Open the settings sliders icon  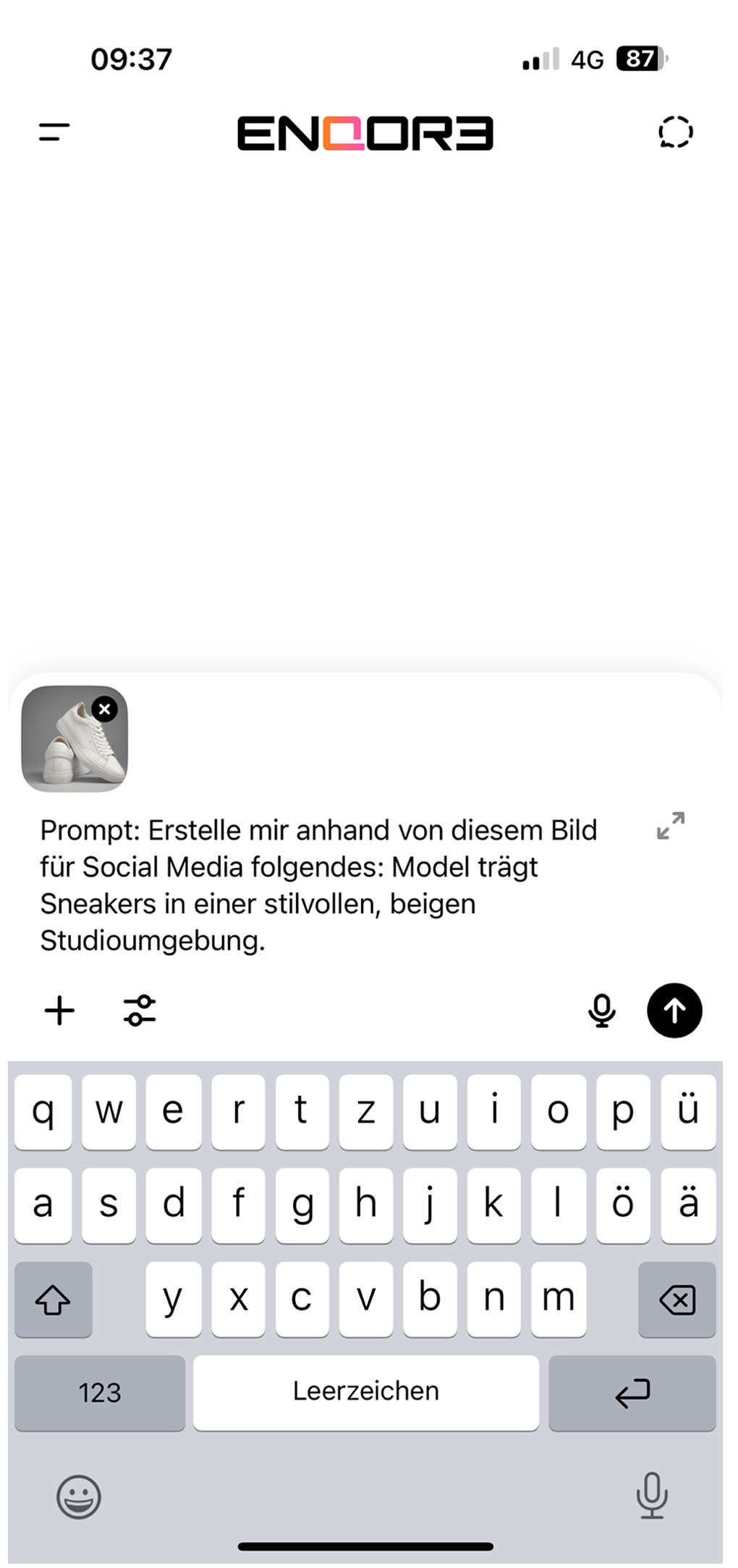pyautogui.click(x=140, y=1011)
